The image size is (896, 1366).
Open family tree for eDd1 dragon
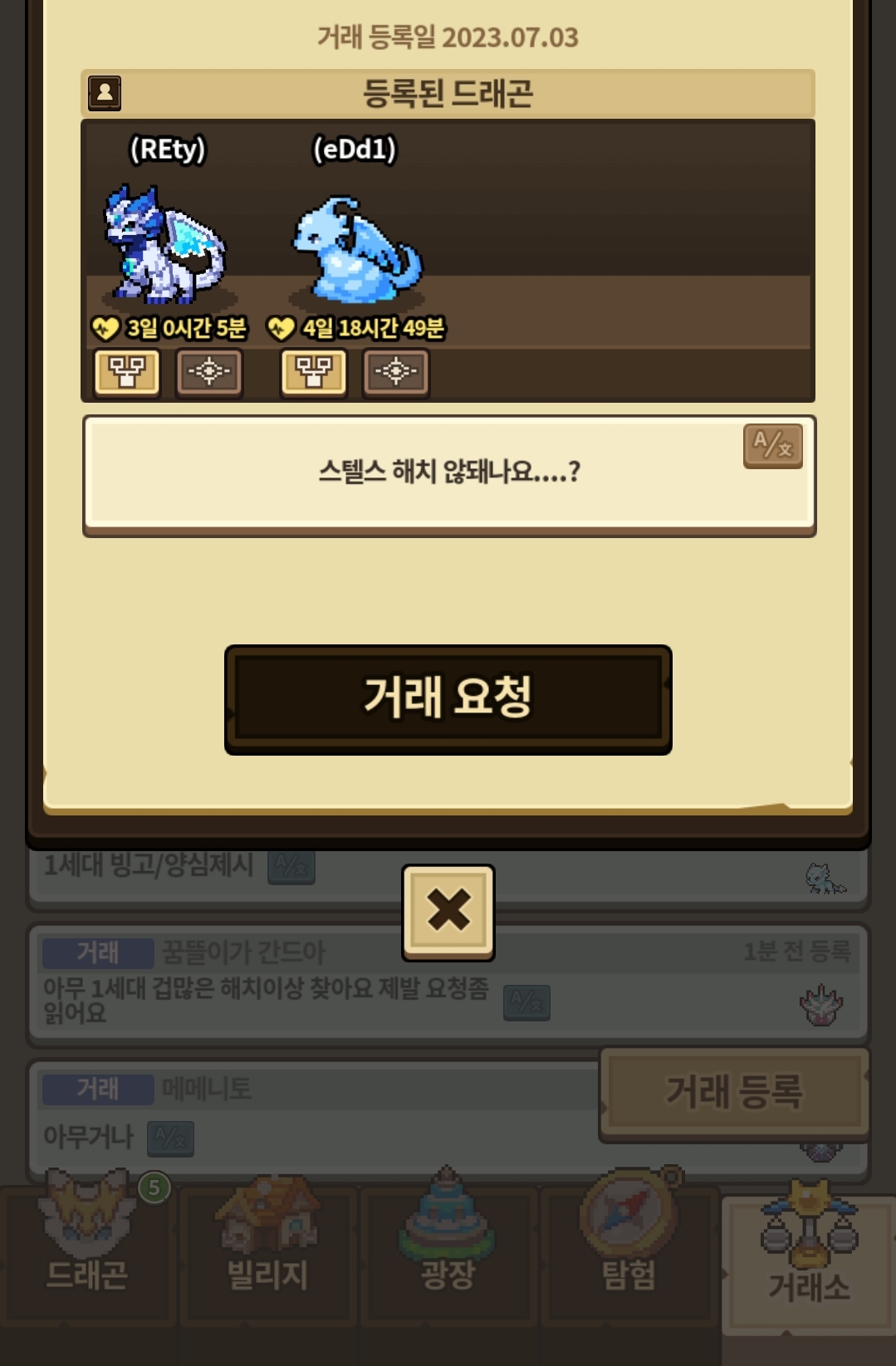pyautogui.click(x=313, y=371)
